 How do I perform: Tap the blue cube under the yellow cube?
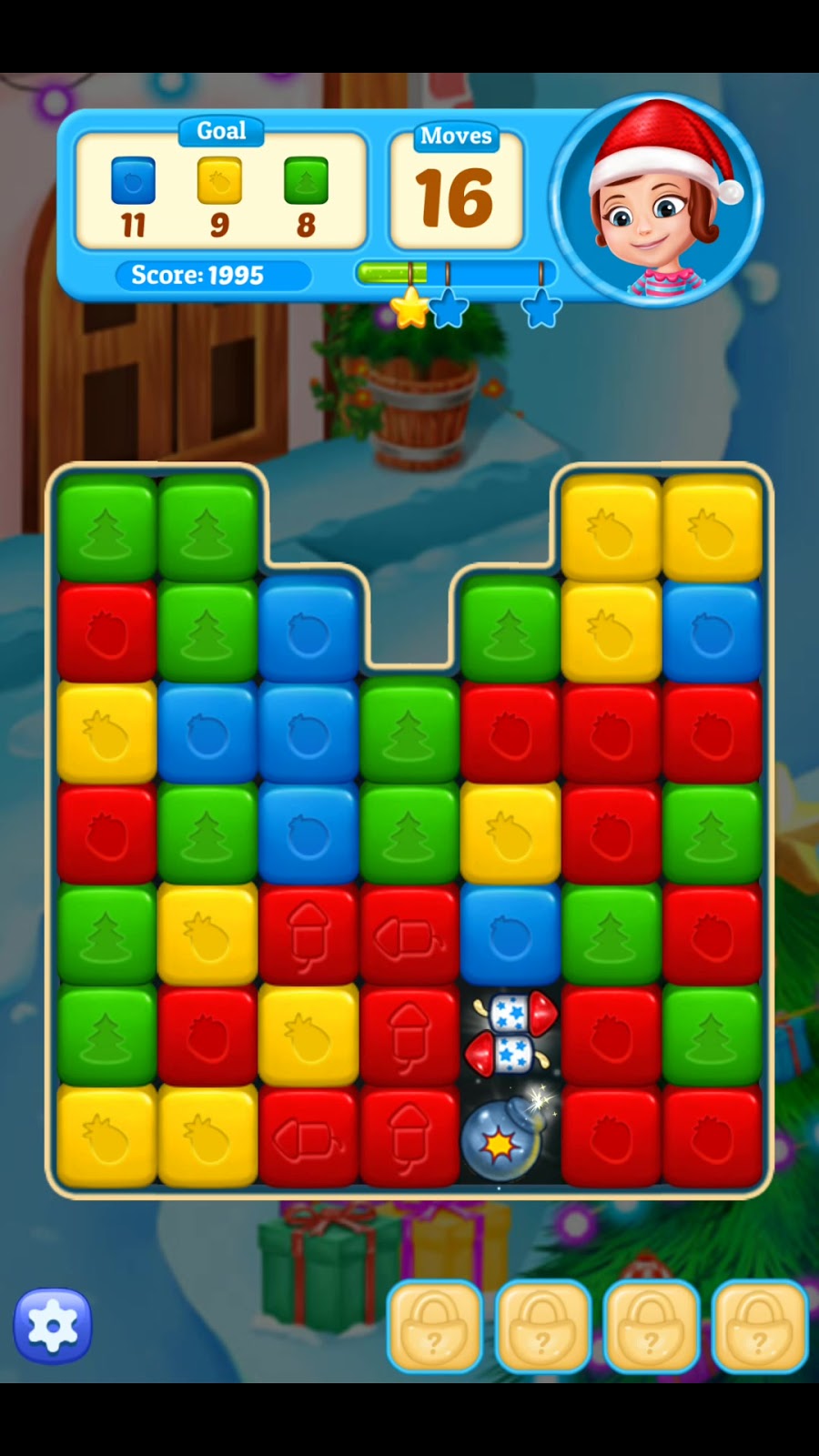511,935
